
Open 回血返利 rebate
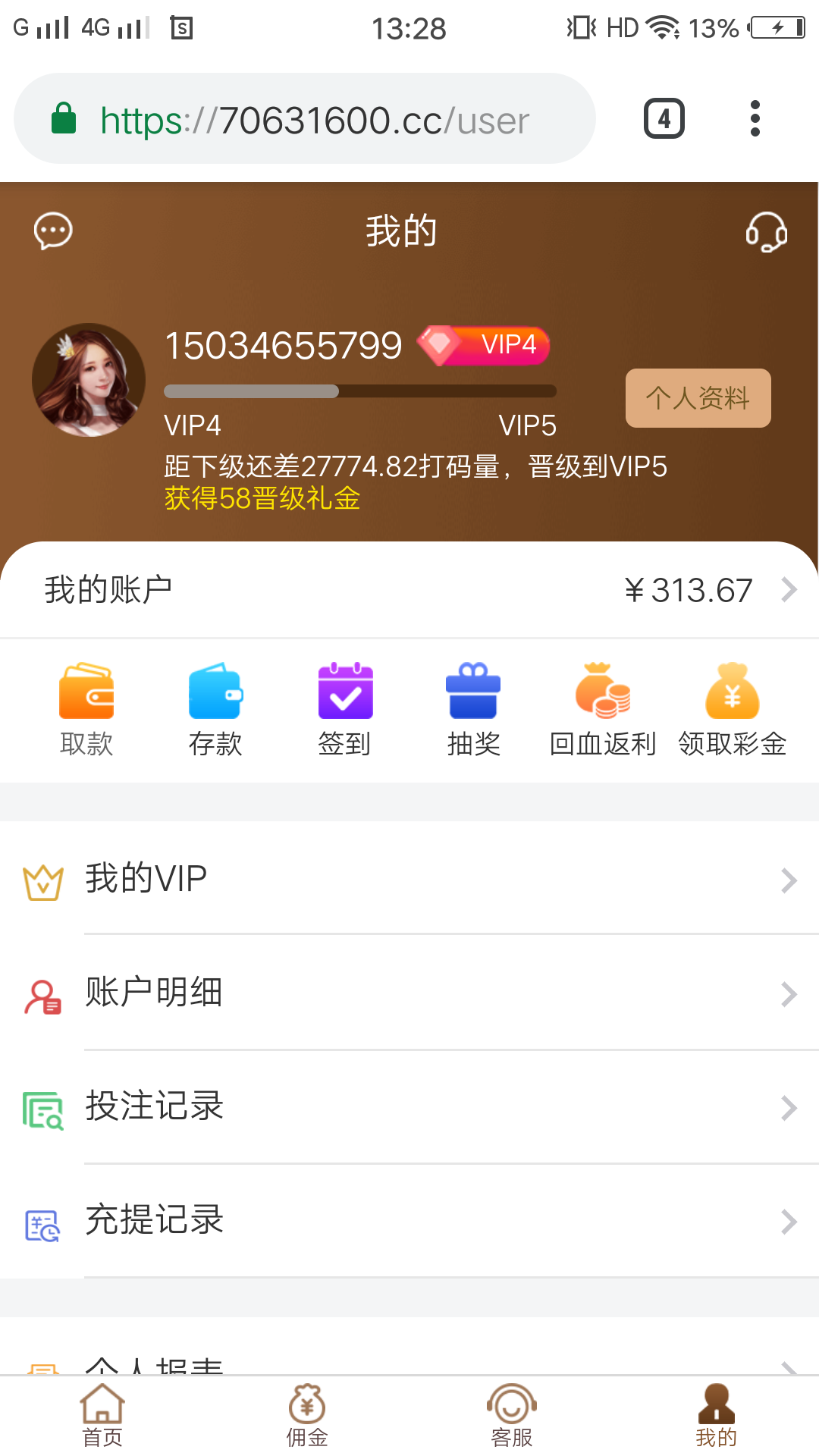click(x=603, y=709)
